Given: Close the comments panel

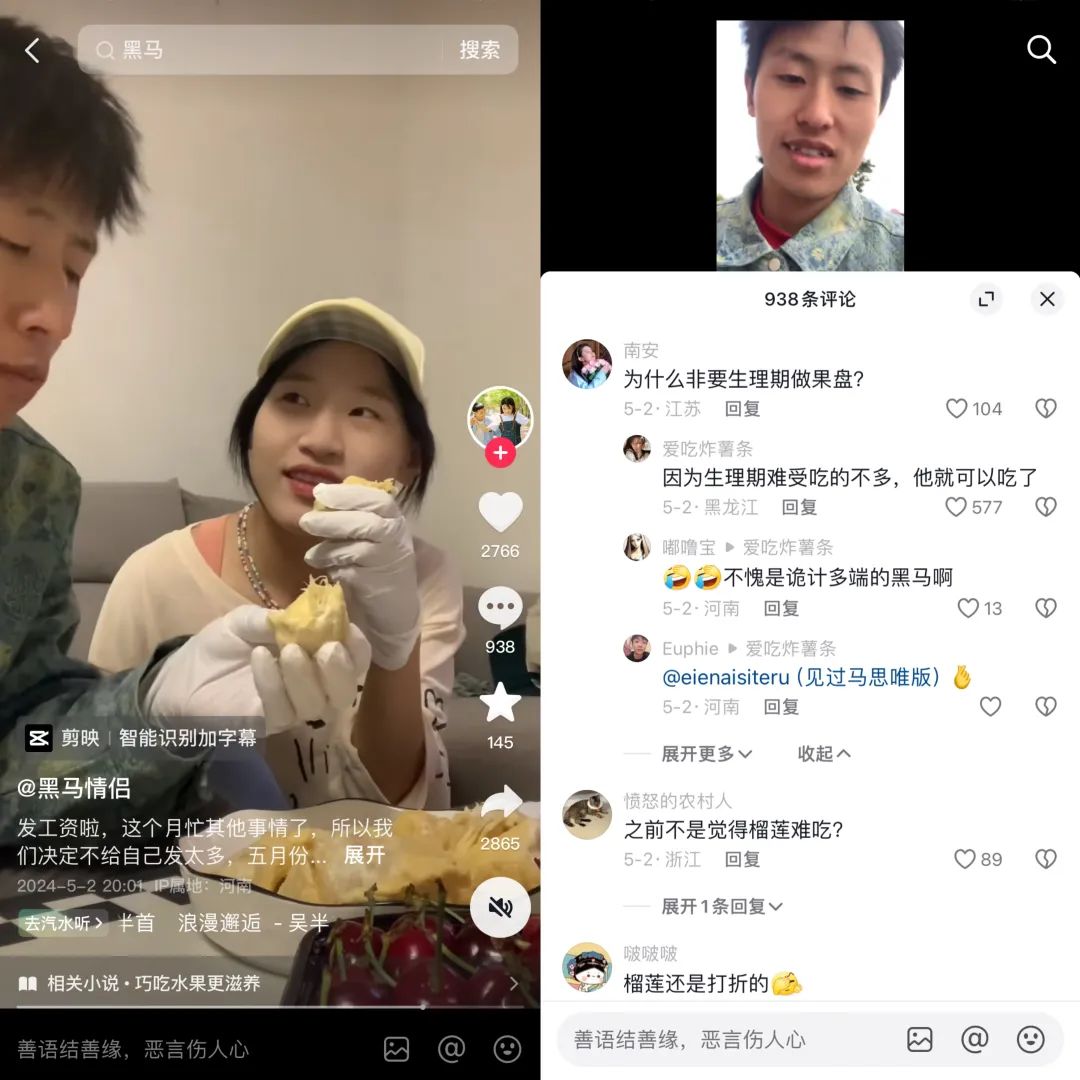Looking at the screenshot, I should click(1047, 299).
